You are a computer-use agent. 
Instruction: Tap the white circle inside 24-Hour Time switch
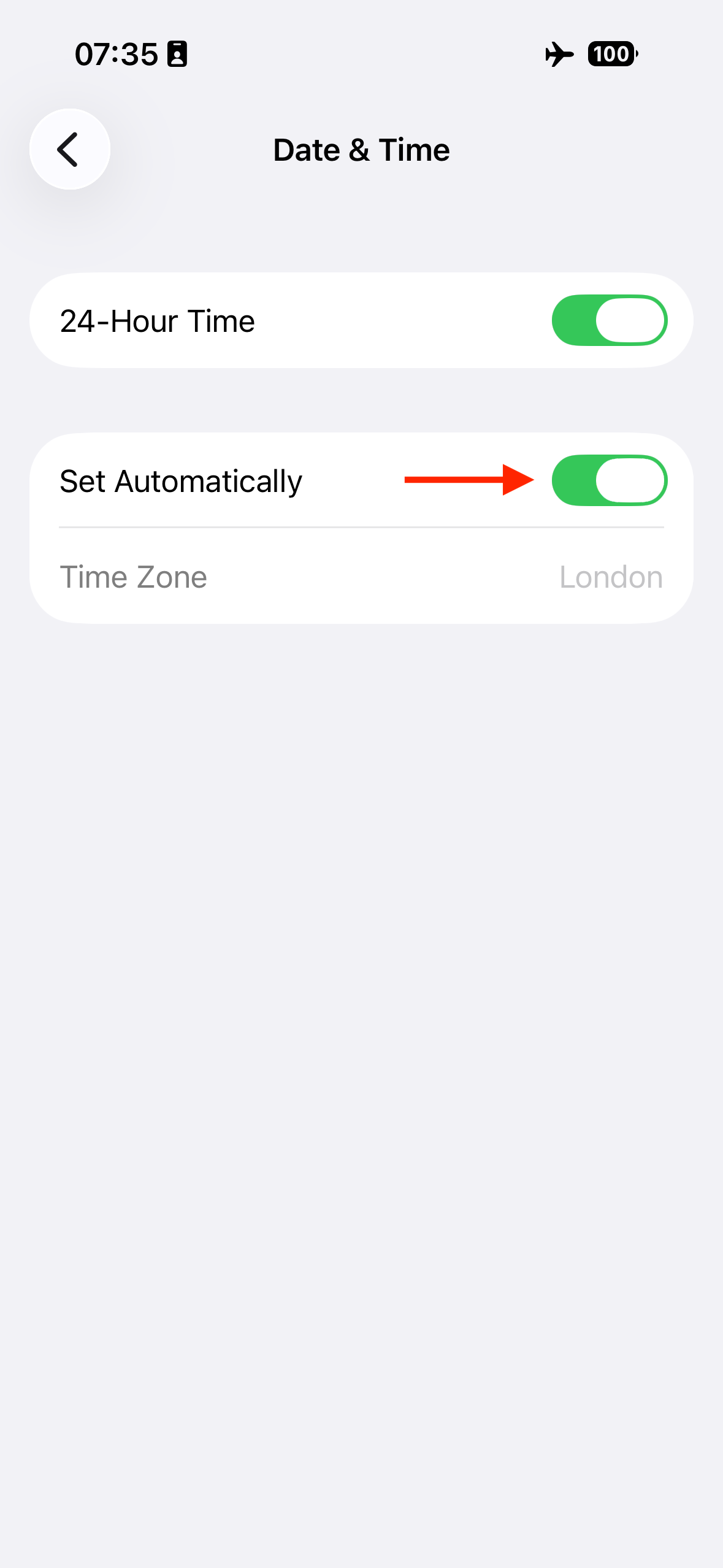click(x=632, y=320)
